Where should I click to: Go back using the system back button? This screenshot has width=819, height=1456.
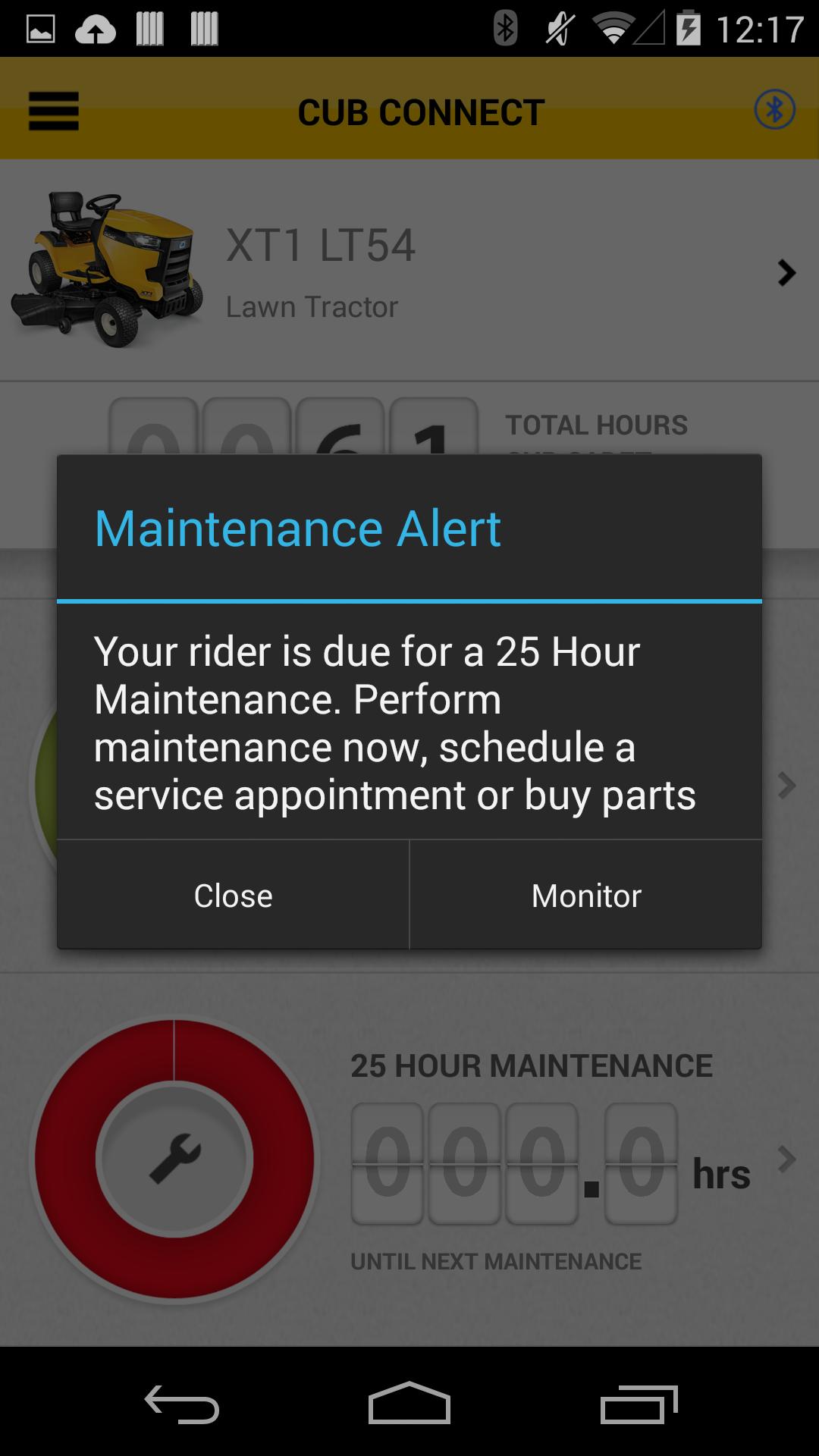point(182,1404)
